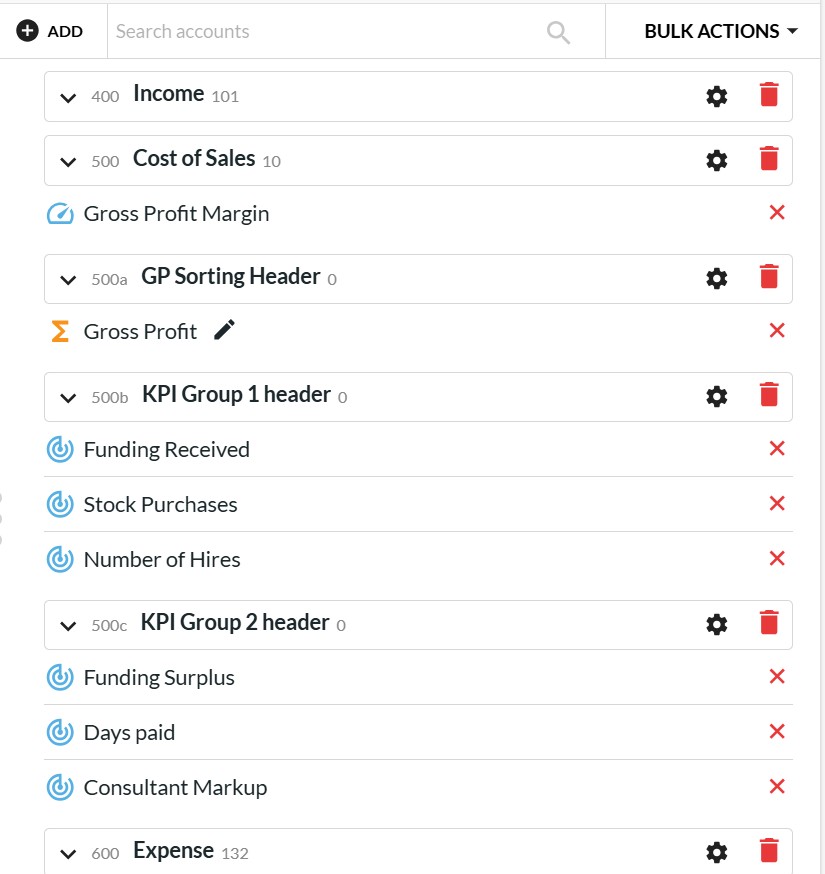Remove Gross Profit Margin row
The height and width of the screenshot is (874, 825).
(x=777, y=212)
